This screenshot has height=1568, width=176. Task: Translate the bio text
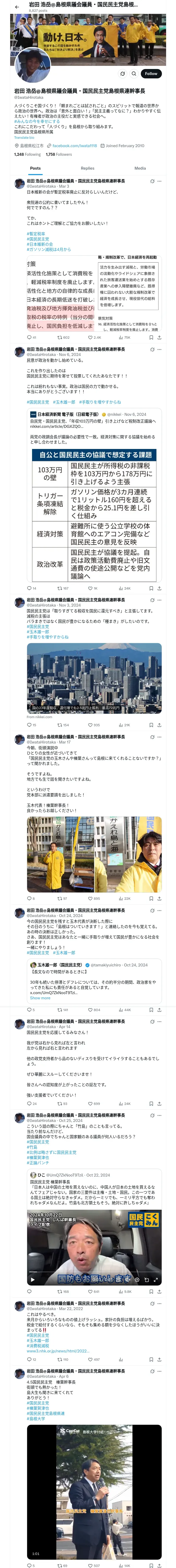[x=24, y=137]
